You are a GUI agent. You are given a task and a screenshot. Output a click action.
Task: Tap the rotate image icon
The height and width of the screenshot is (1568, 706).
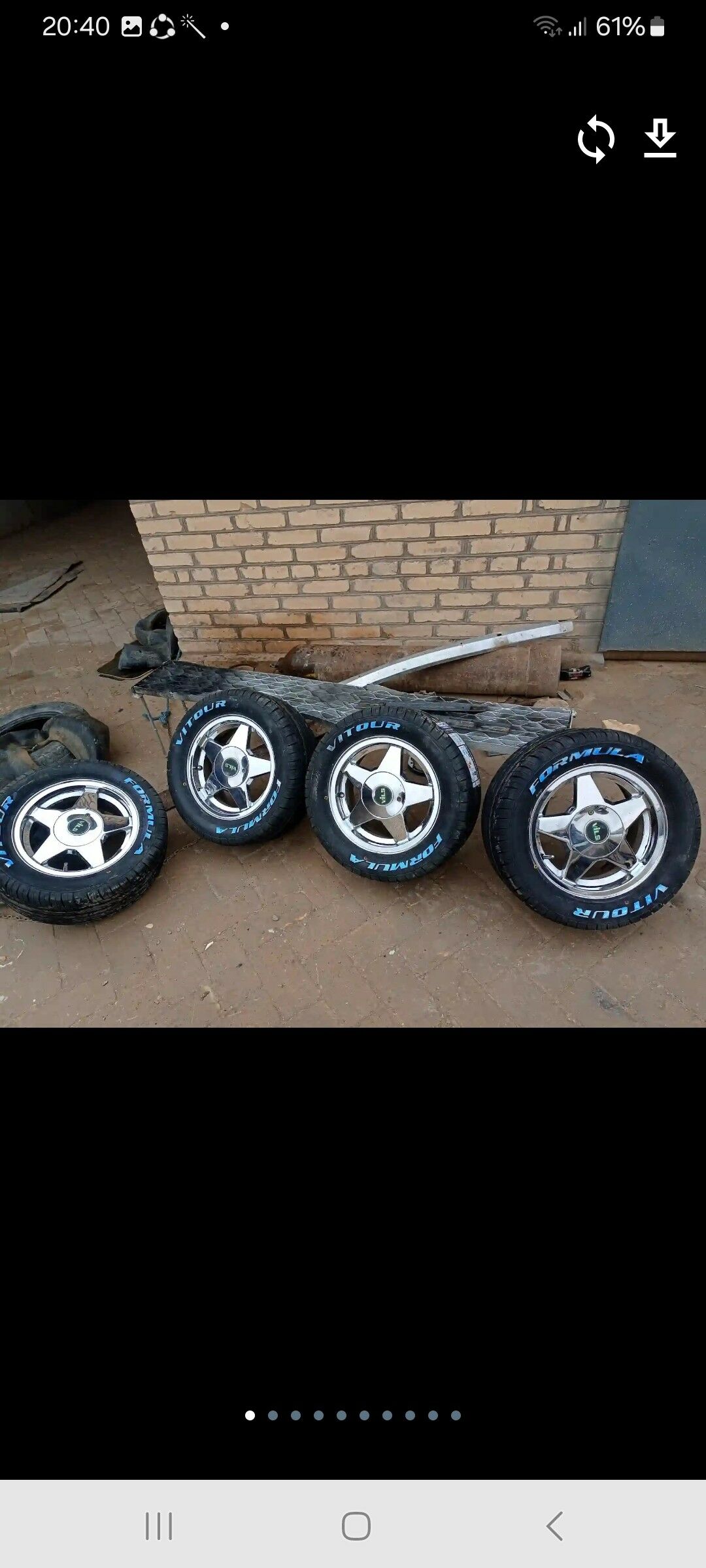tap(596, 139)
